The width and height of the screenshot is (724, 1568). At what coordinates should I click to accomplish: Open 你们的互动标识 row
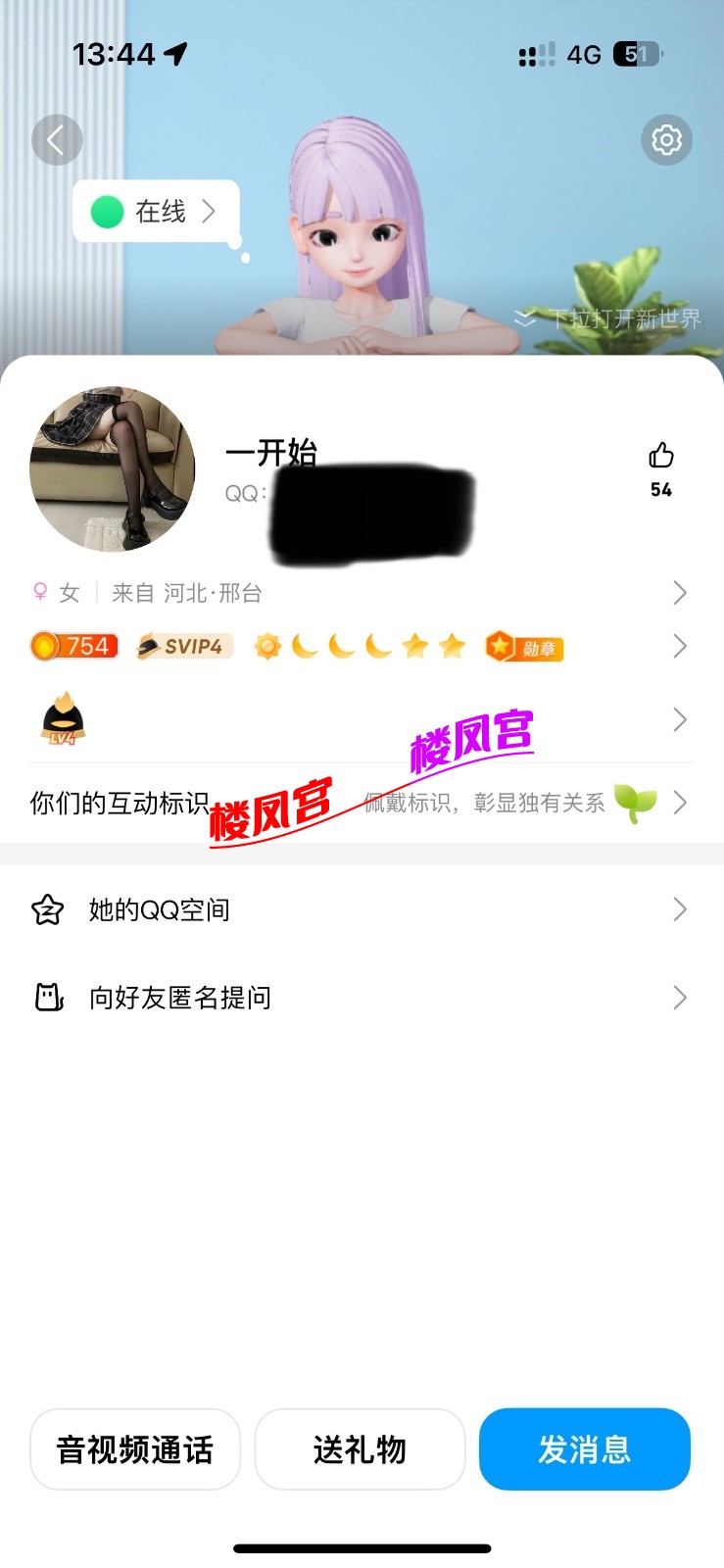[x=361, y=804]
